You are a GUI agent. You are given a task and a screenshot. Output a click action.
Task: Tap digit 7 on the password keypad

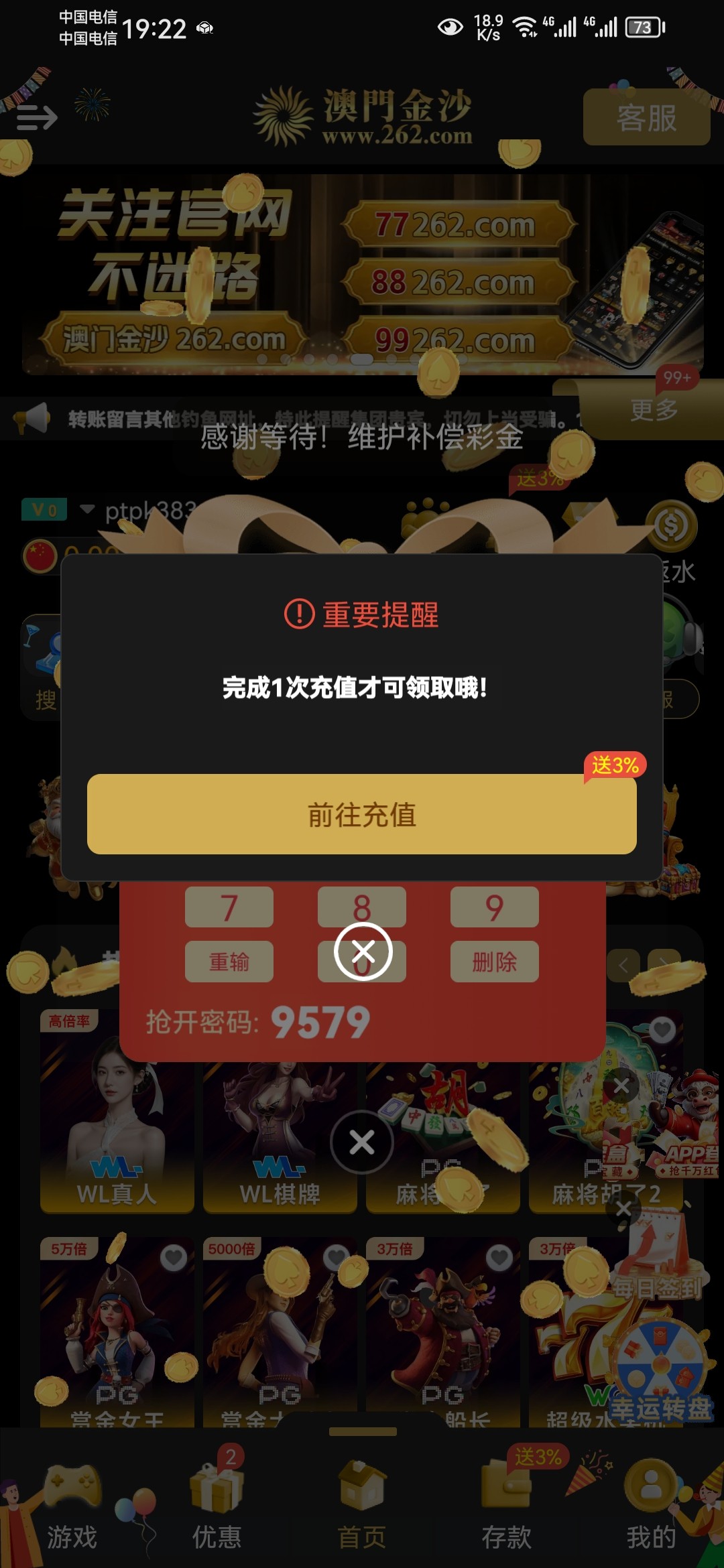point(229,907)
